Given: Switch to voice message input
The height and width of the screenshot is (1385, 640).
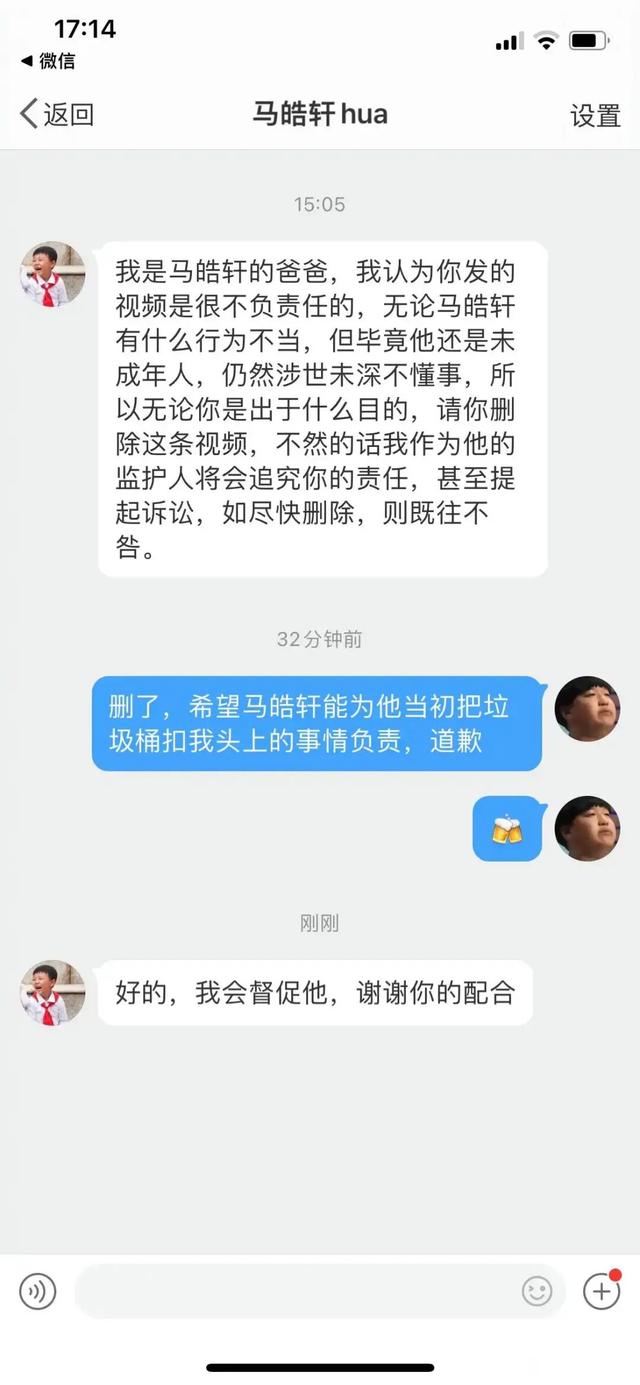Looking at the screenshot, I should 38,1292.
